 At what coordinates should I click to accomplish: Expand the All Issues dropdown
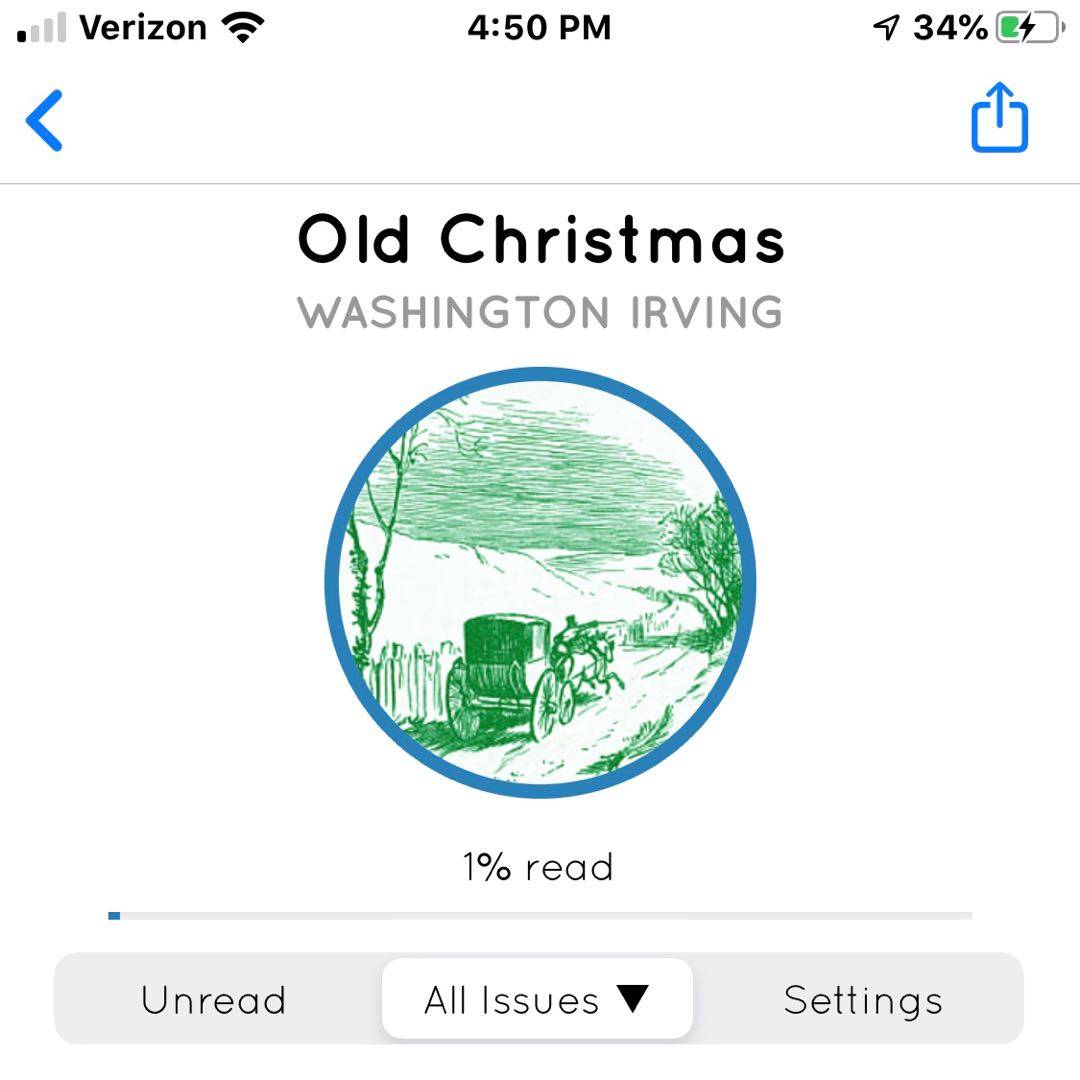(537, 999)
